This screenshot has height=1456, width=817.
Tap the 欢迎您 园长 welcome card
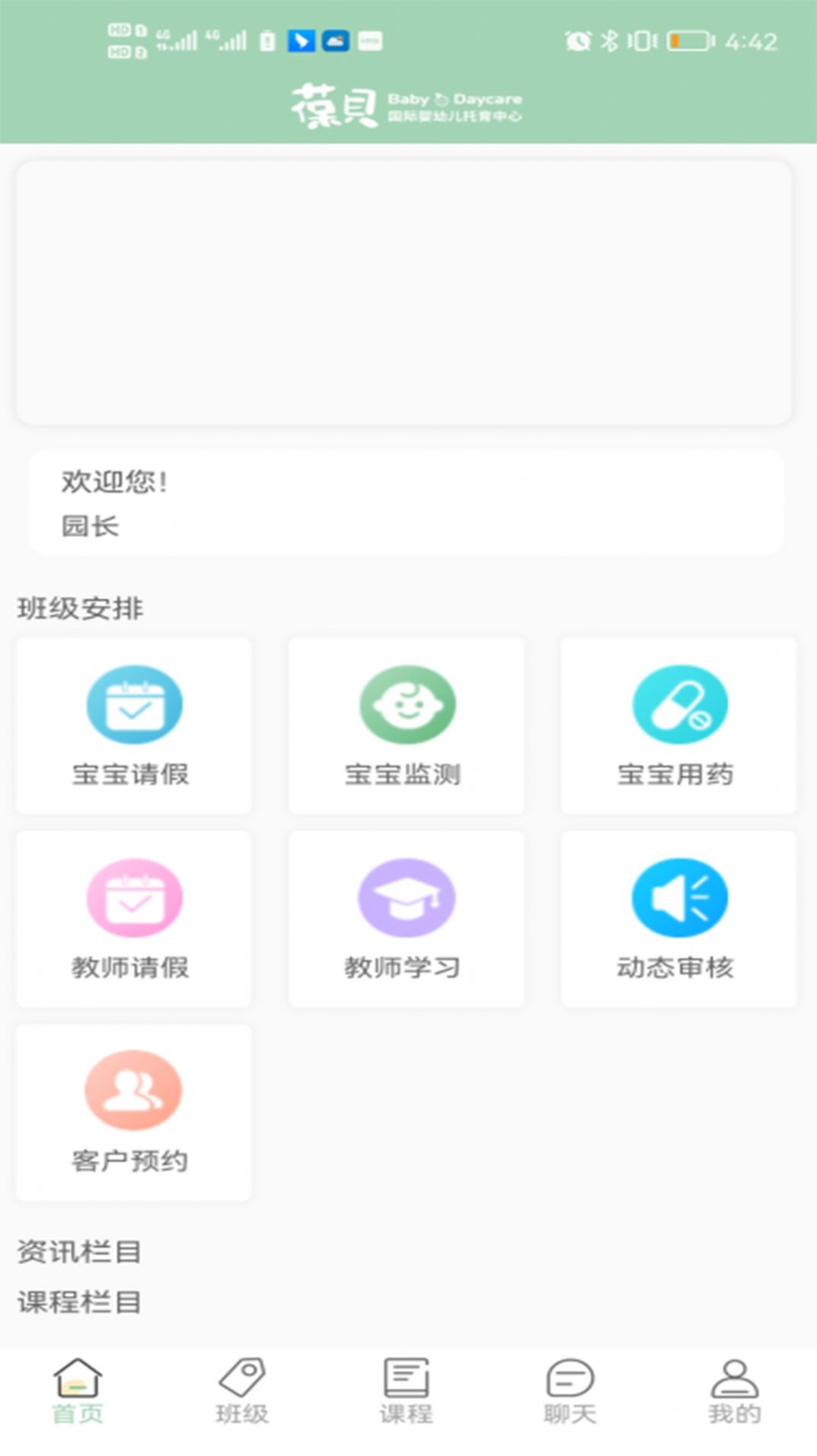[x=406, y=502]
